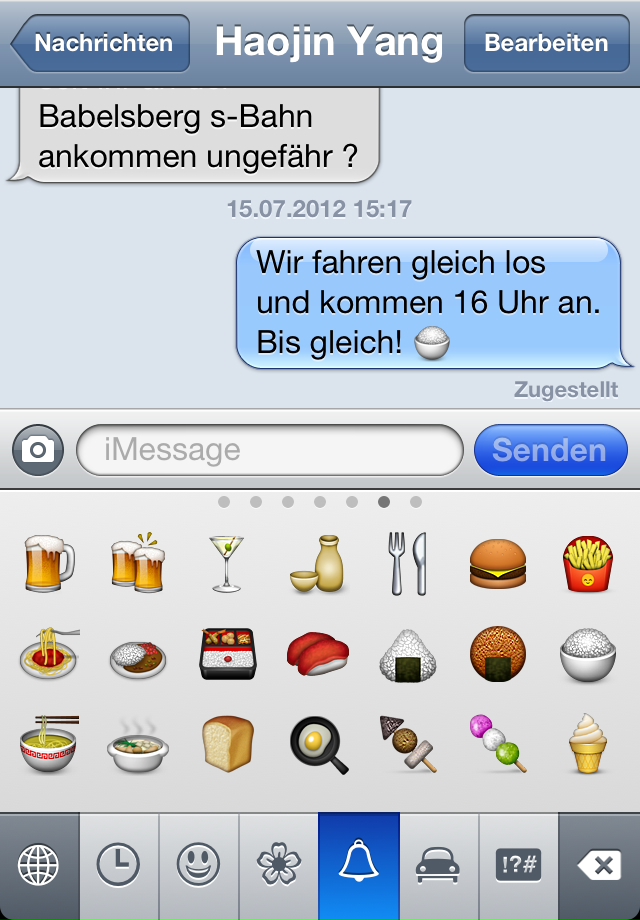Insert the bowl of rice emoji

[587, 655]
